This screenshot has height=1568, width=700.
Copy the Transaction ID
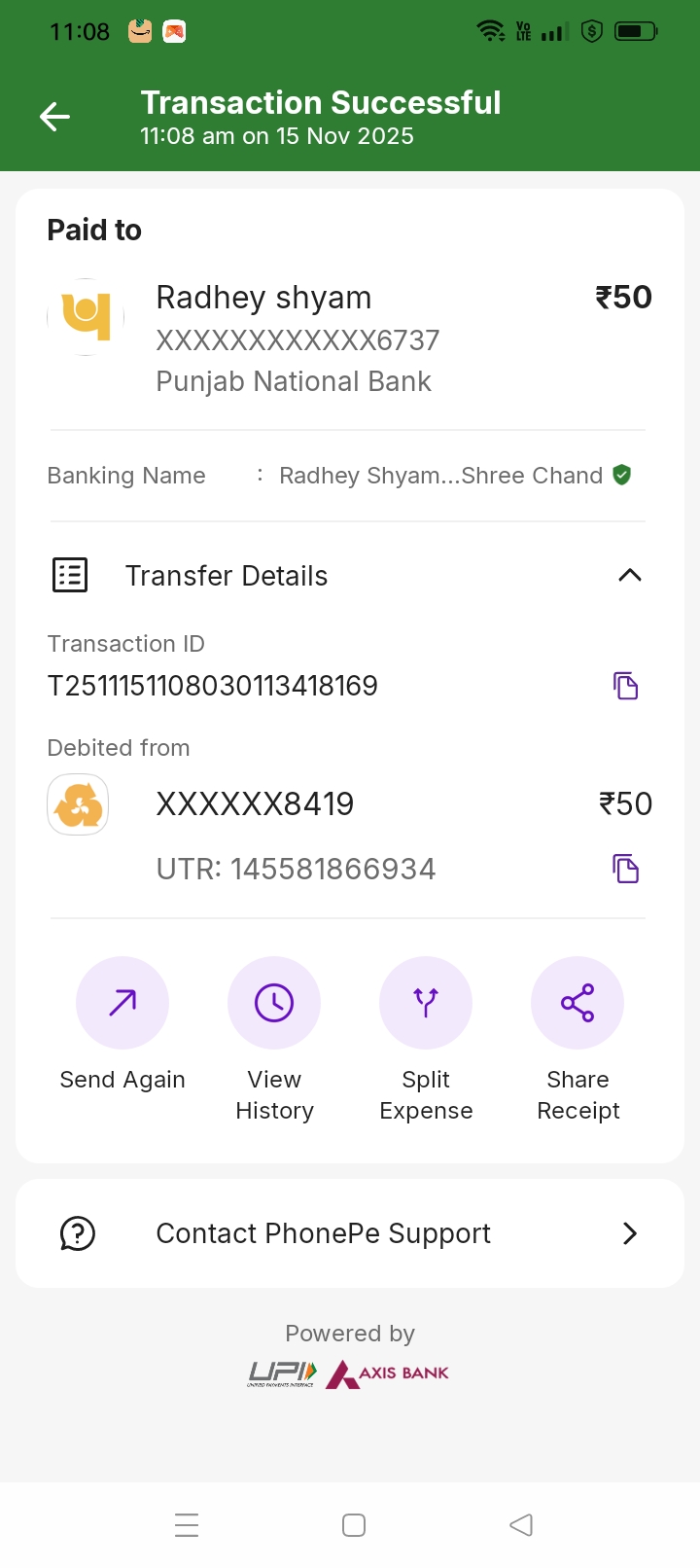(625, 686)
